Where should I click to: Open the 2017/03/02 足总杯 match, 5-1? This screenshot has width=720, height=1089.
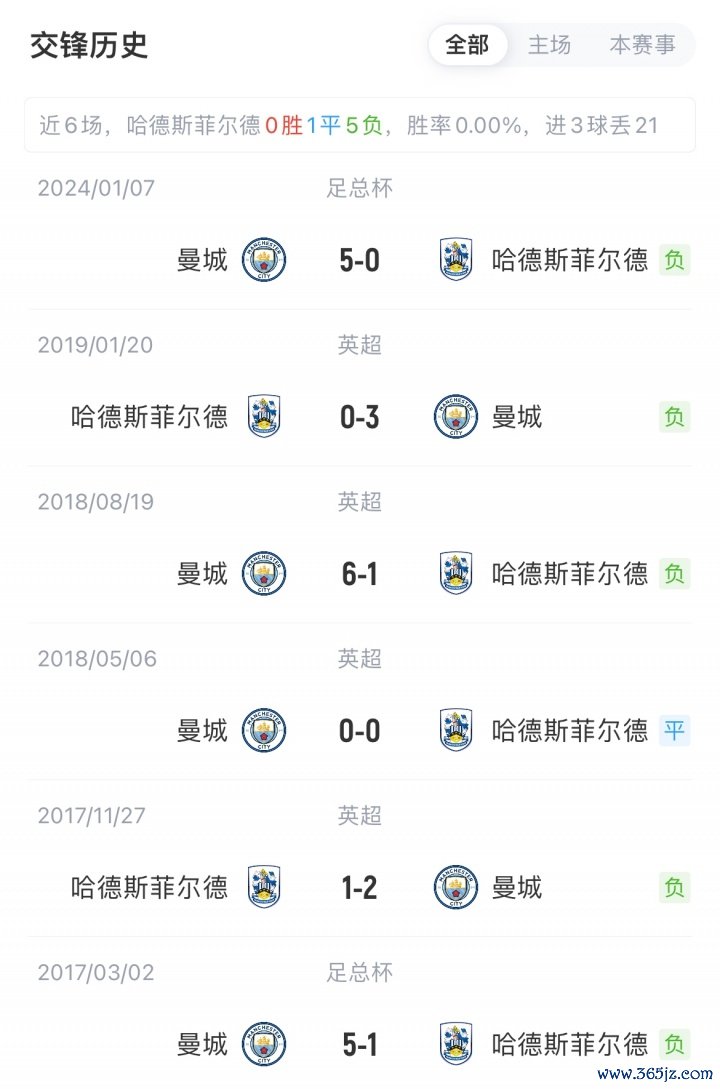pyautogui.click(x=360, y=1045)
